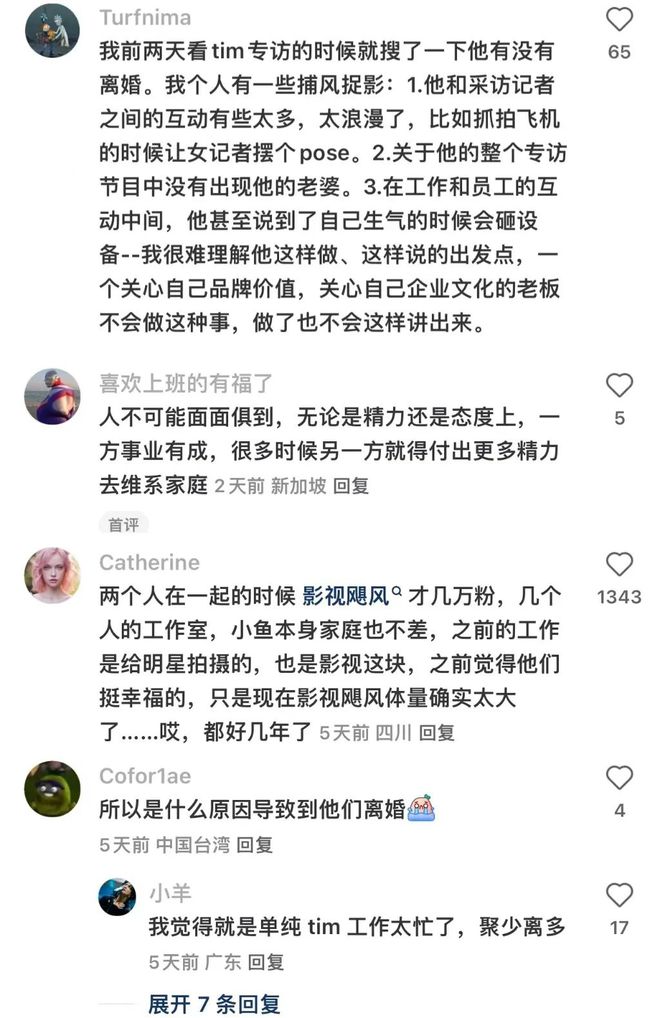Reply to Catherine's comment
Image resolution: width=660 pixels, height=1018 pixels.
tap(437, 732)
